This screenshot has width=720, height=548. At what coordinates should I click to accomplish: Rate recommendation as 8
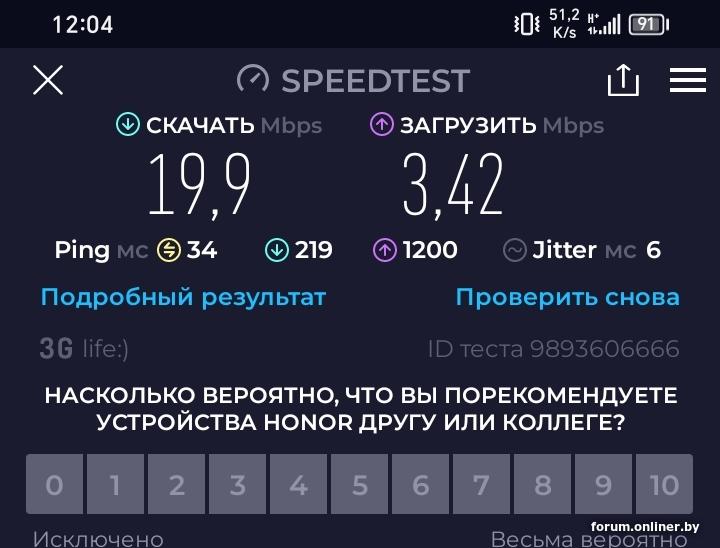[542, 485]
